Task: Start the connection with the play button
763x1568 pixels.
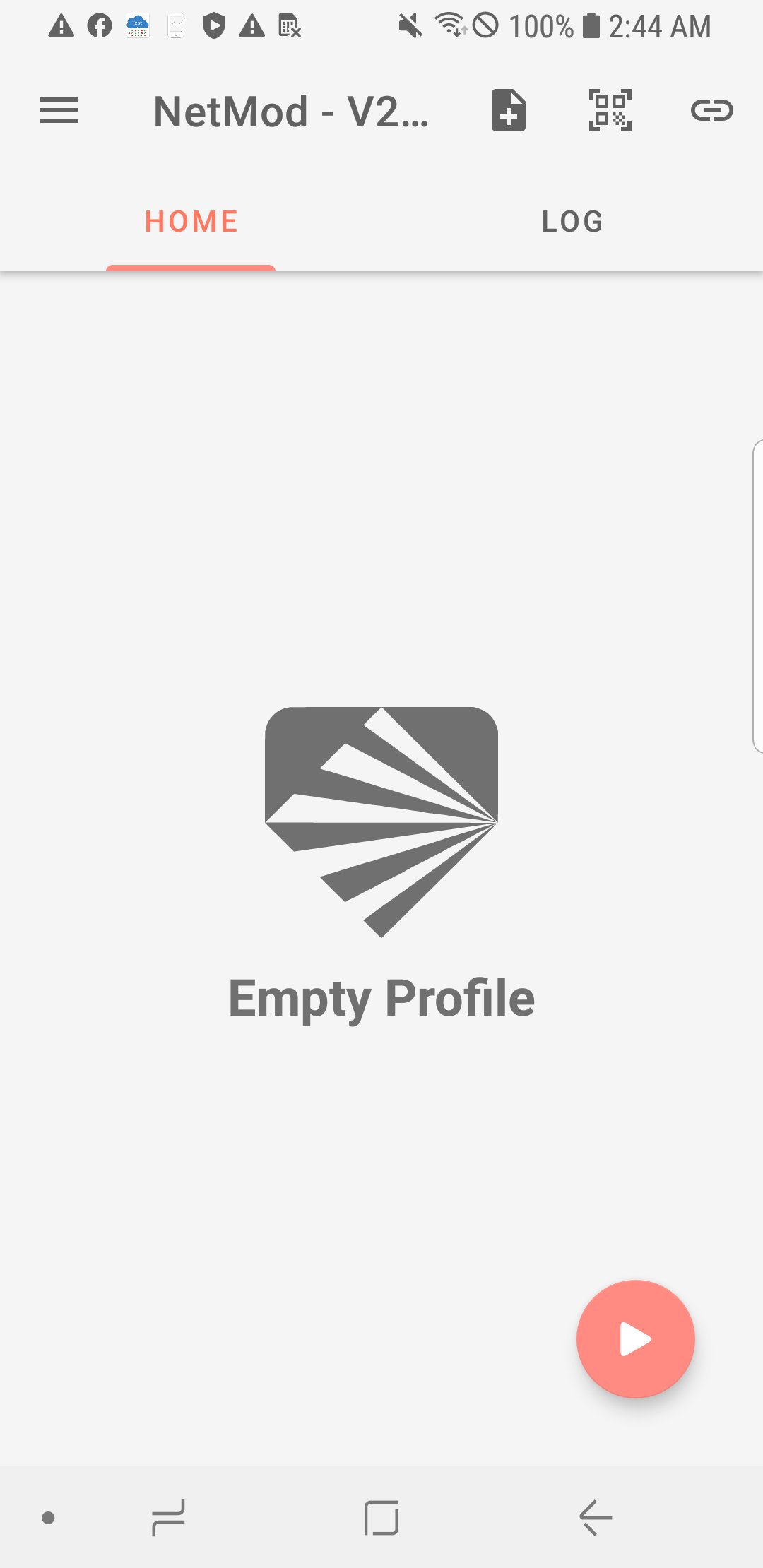Action: [634, 1338]
